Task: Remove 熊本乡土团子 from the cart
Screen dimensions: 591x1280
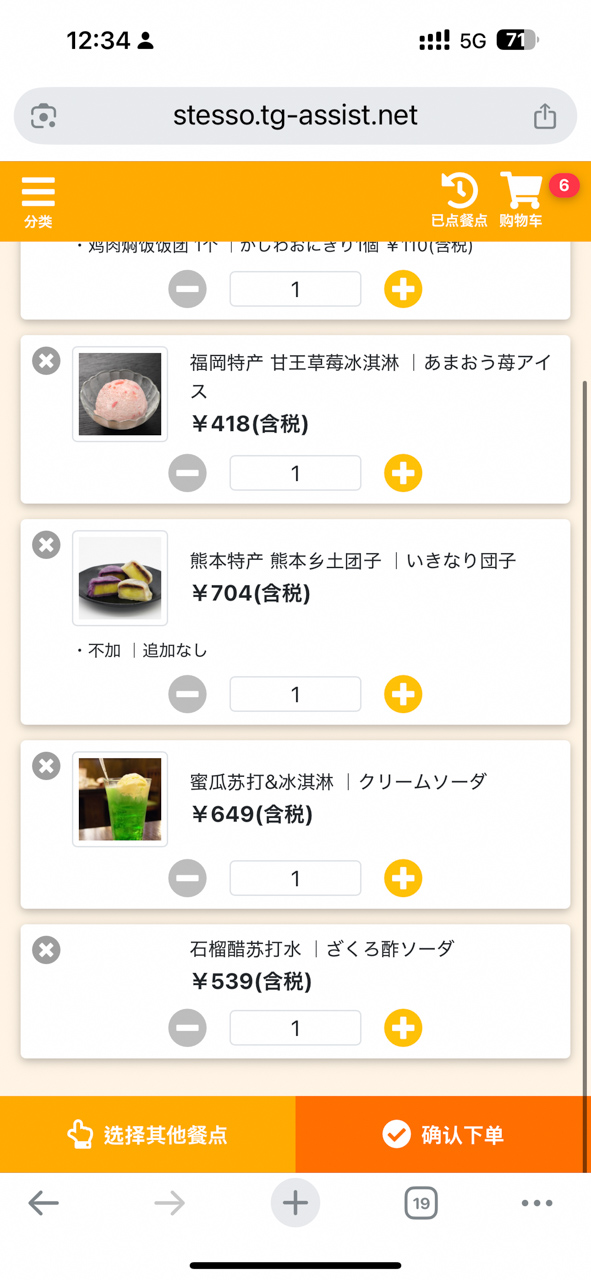Action: tap(46, 545)
